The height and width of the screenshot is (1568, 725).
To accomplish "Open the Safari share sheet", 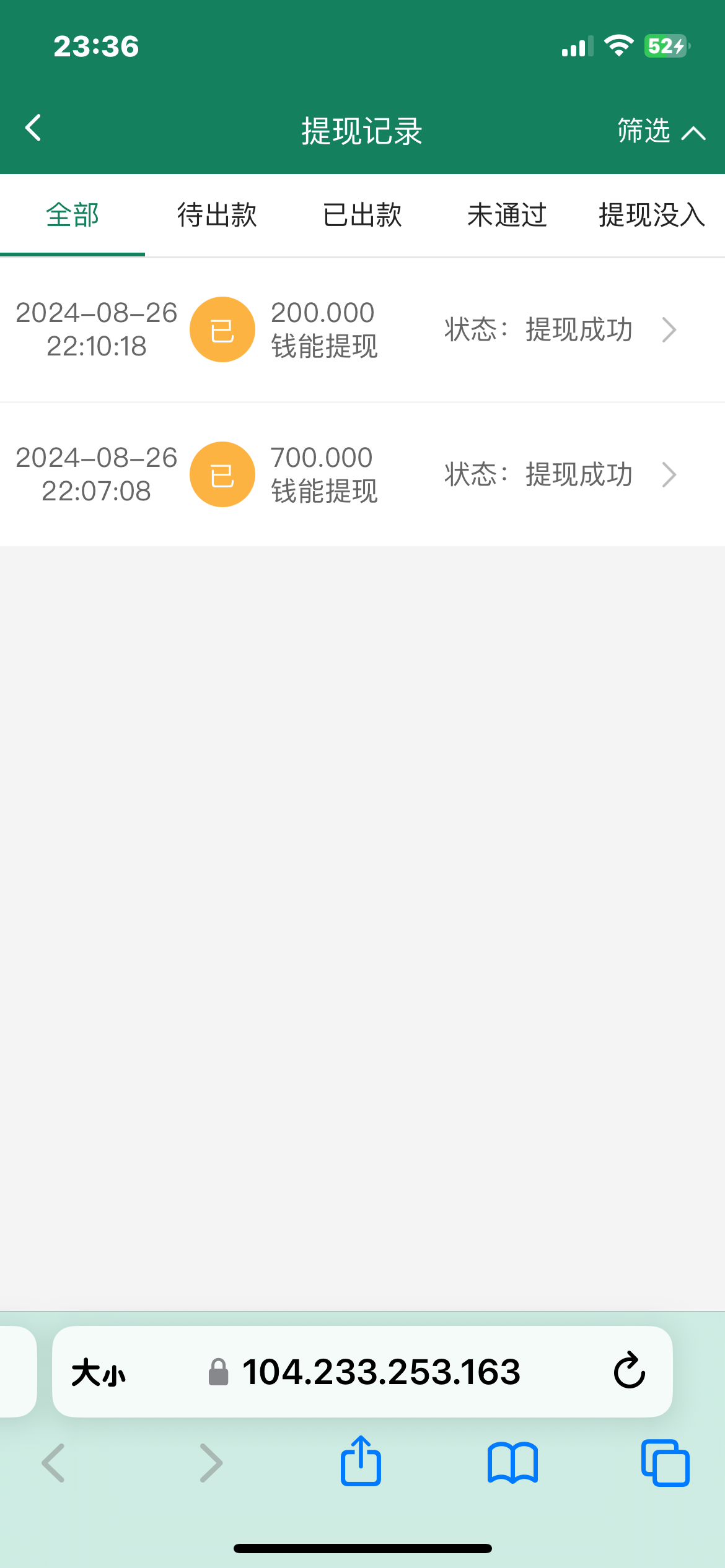I will coord(361,1463).
